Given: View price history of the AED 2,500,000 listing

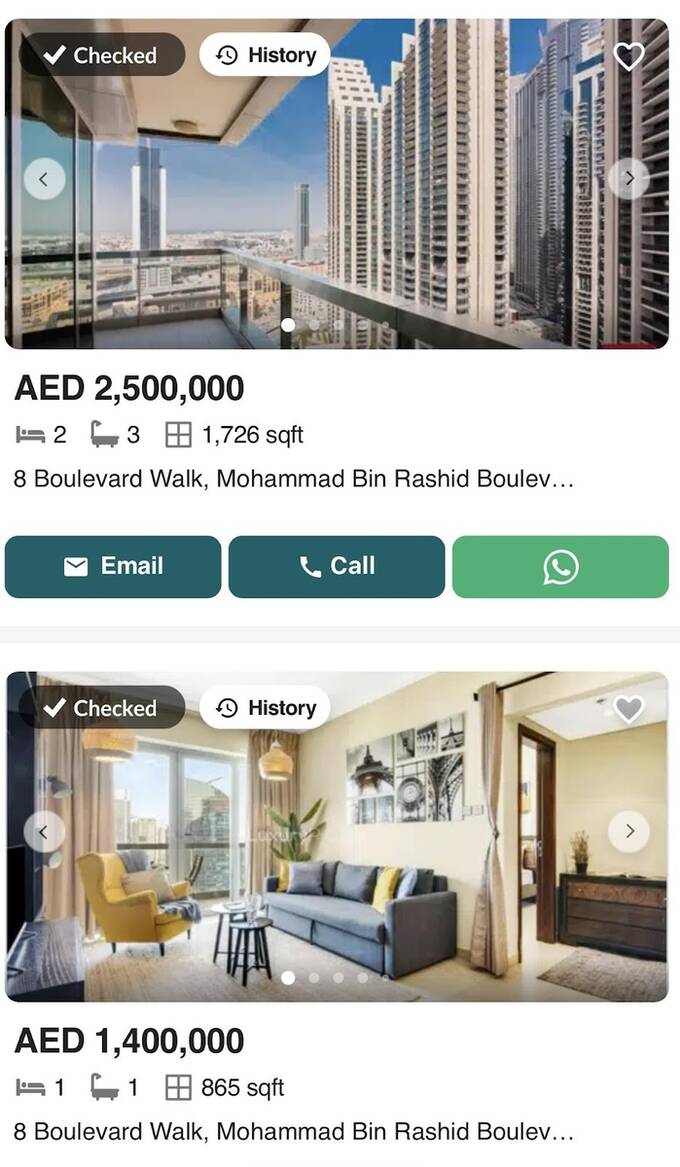Looking at the screenshot, I should [265, 55].
